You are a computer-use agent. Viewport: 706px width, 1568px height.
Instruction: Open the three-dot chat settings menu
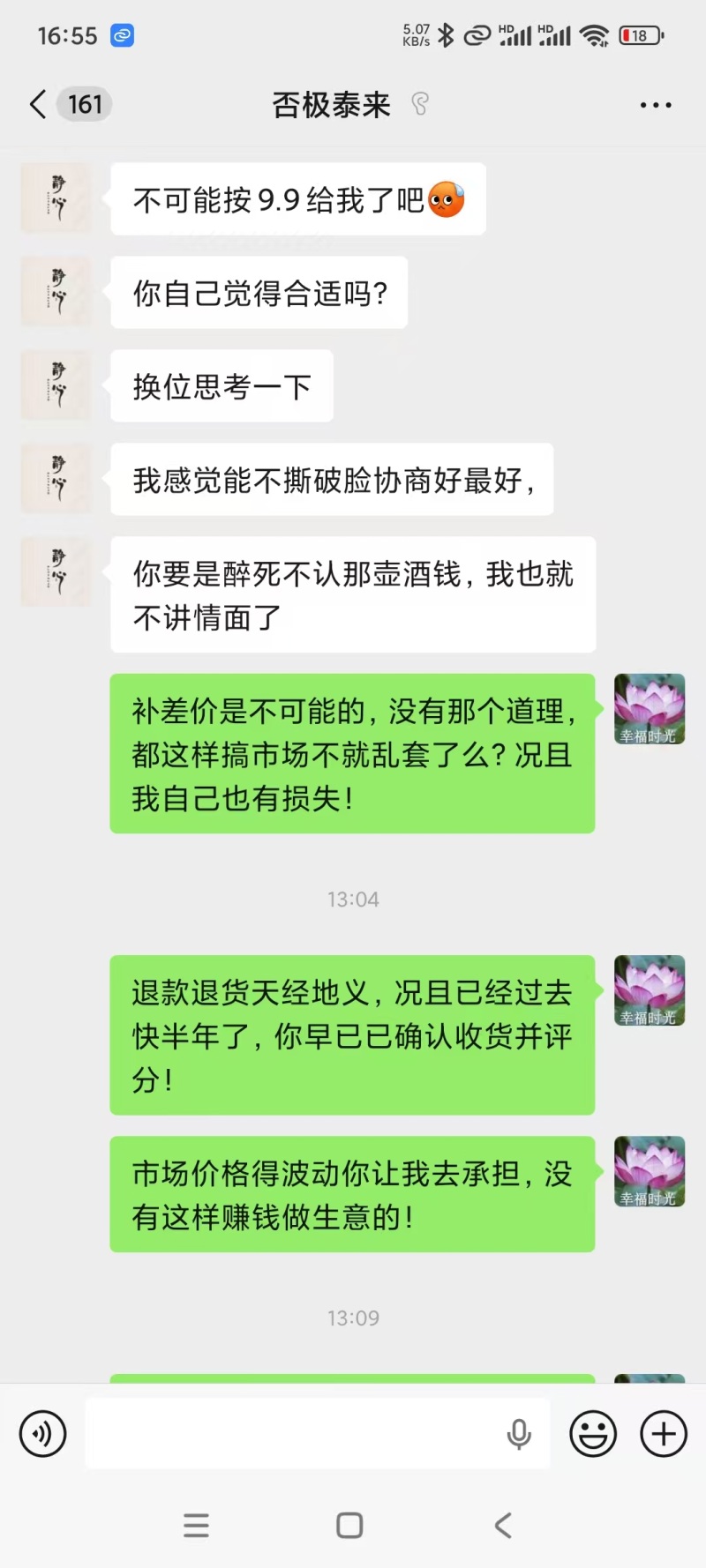655,105
